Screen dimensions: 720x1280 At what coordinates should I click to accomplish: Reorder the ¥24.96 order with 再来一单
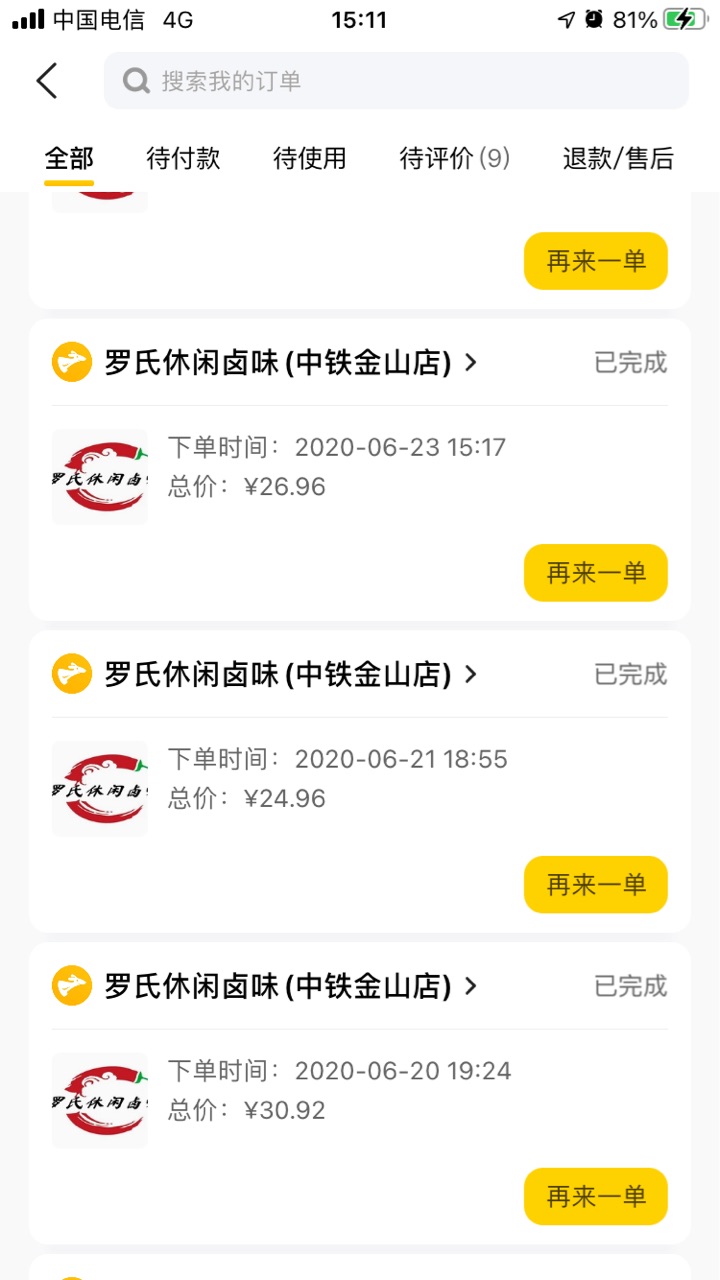(x=595, y=885)
